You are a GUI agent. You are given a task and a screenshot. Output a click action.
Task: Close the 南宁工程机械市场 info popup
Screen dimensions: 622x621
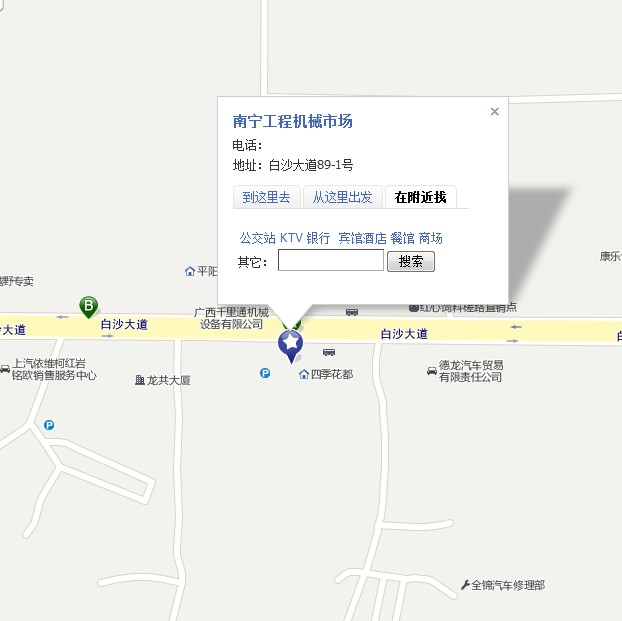coord(494,112)
